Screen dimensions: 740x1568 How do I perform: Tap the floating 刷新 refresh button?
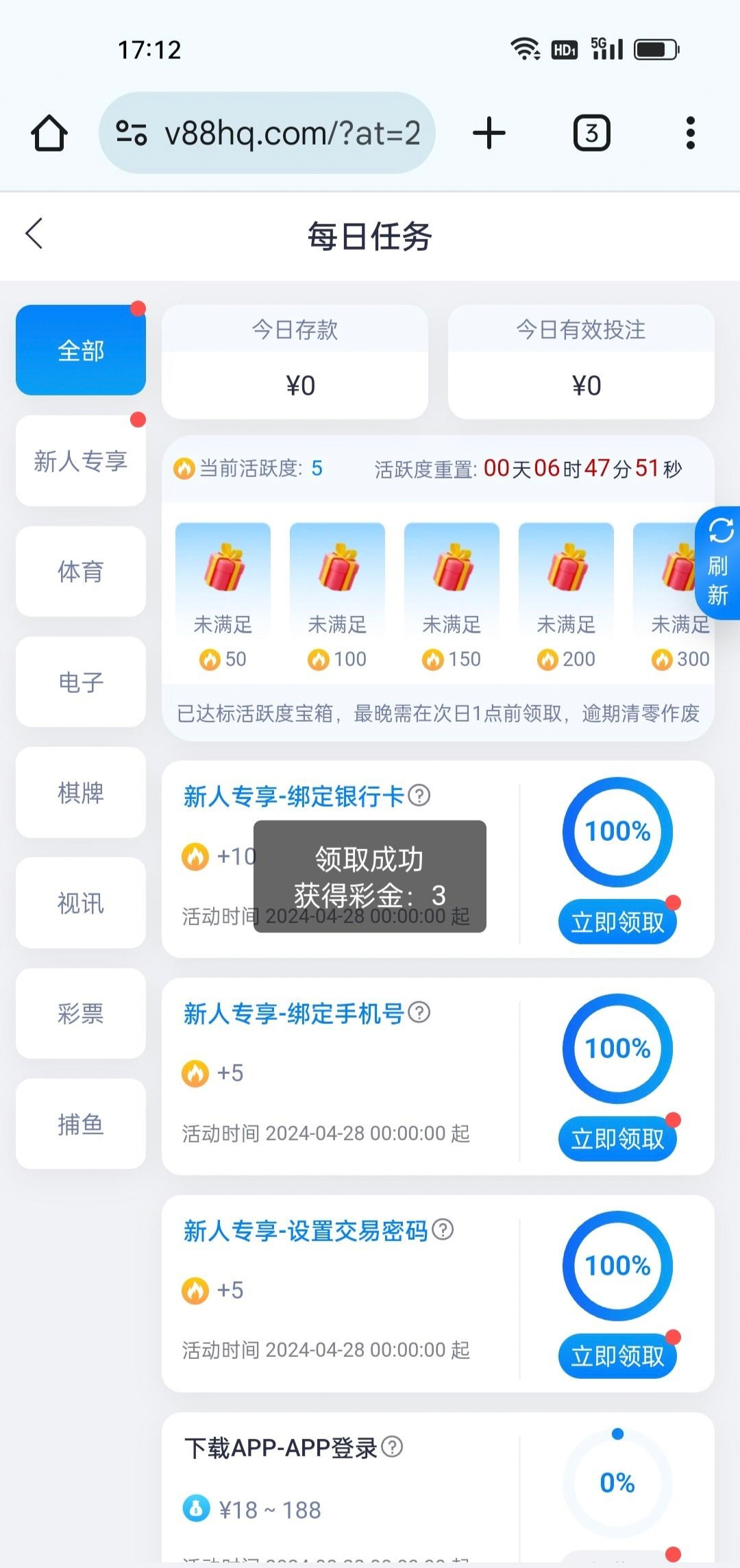[718, 563]
